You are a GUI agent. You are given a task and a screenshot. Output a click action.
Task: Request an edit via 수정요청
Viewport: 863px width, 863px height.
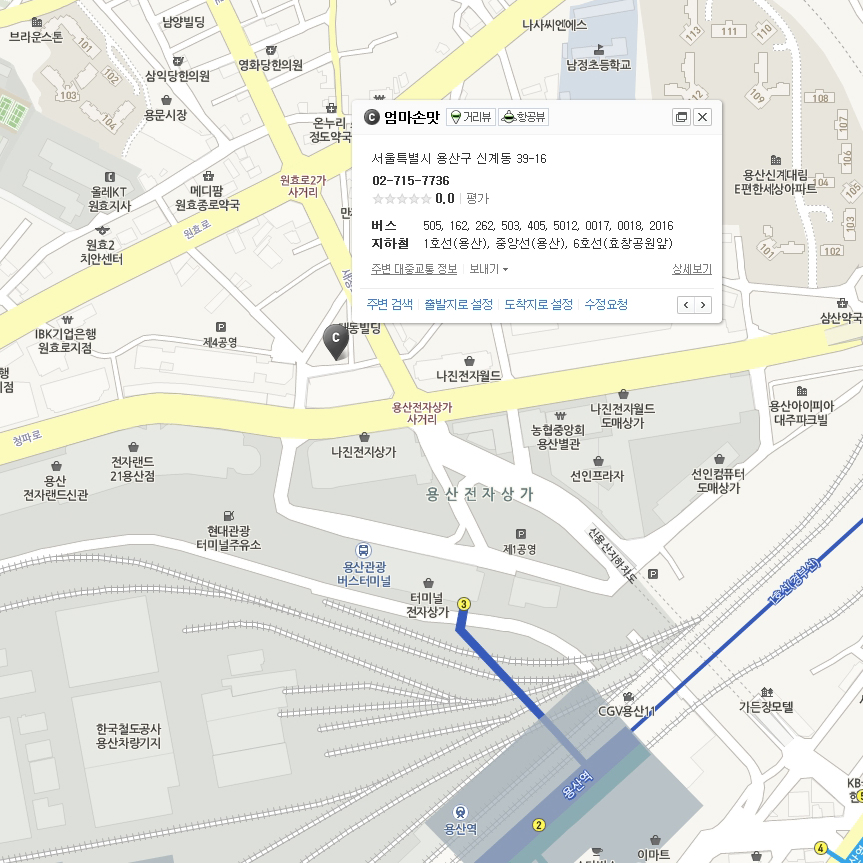pos(606,304)
